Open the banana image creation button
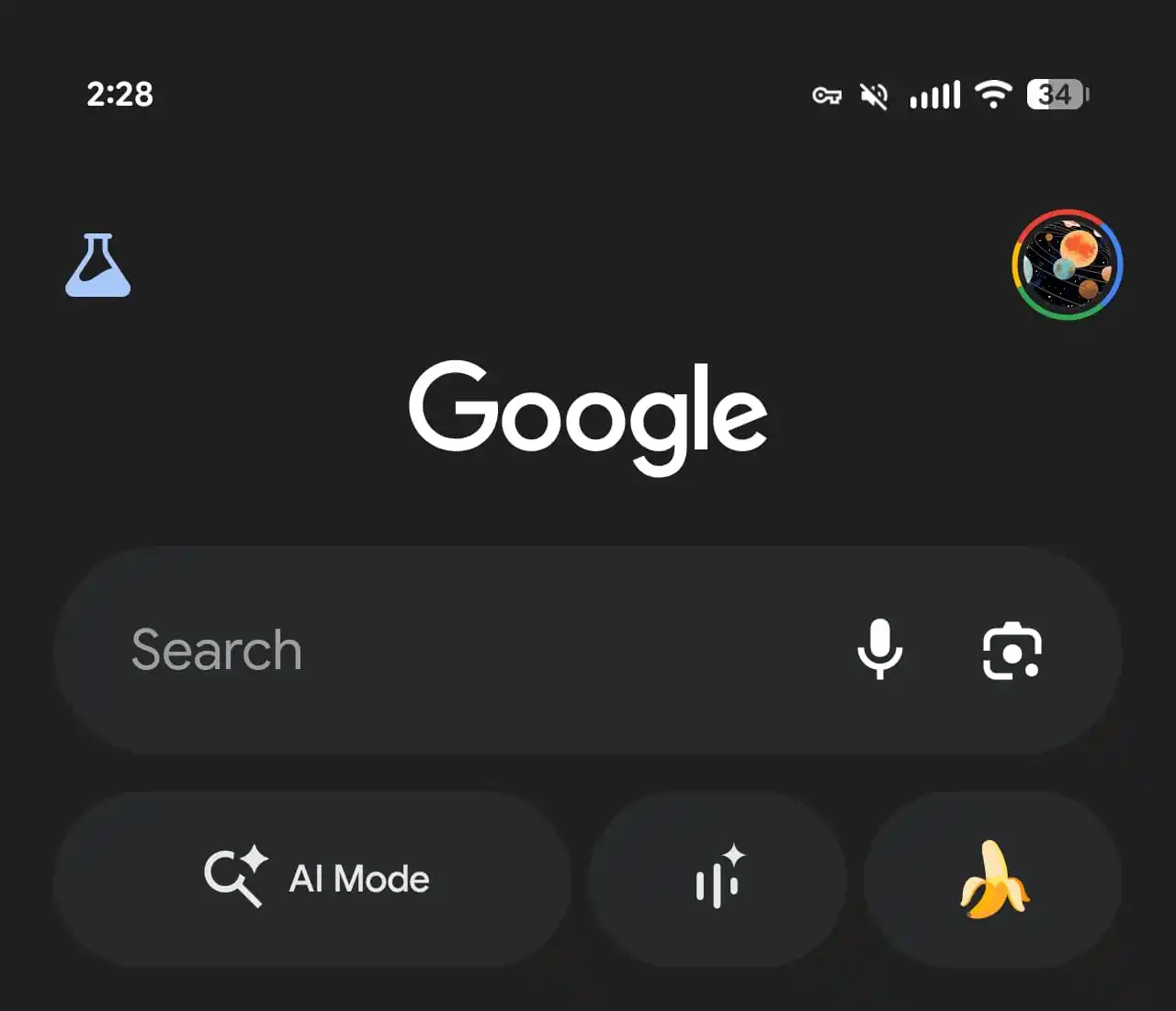 993,879
